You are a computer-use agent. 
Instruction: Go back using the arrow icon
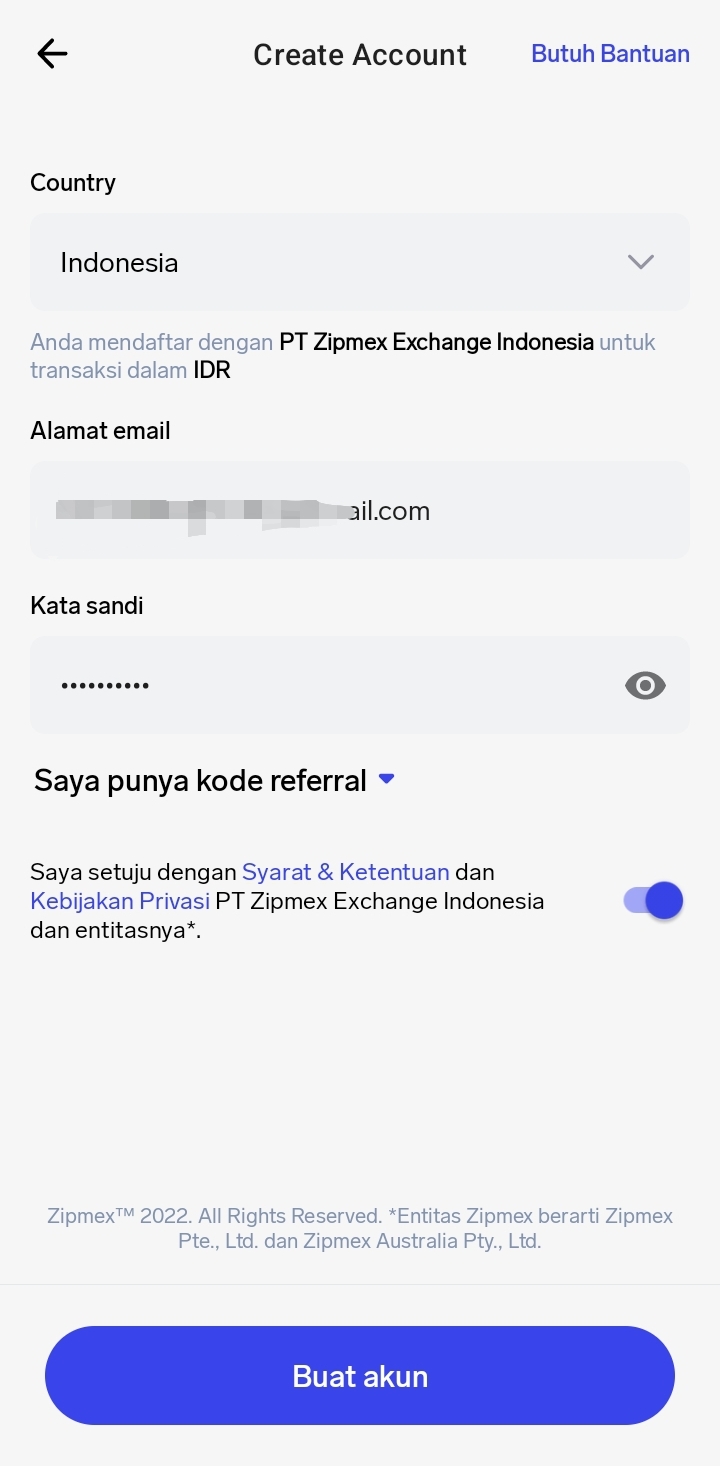point(52,54)
